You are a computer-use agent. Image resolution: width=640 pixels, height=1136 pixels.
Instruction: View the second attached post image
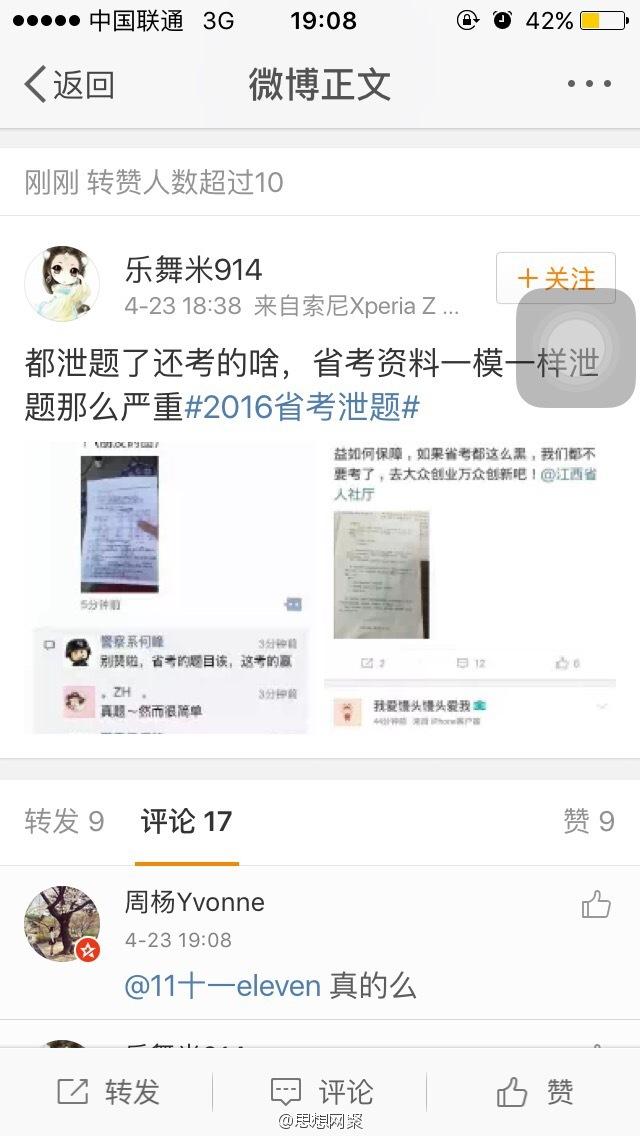click(470, 587)
